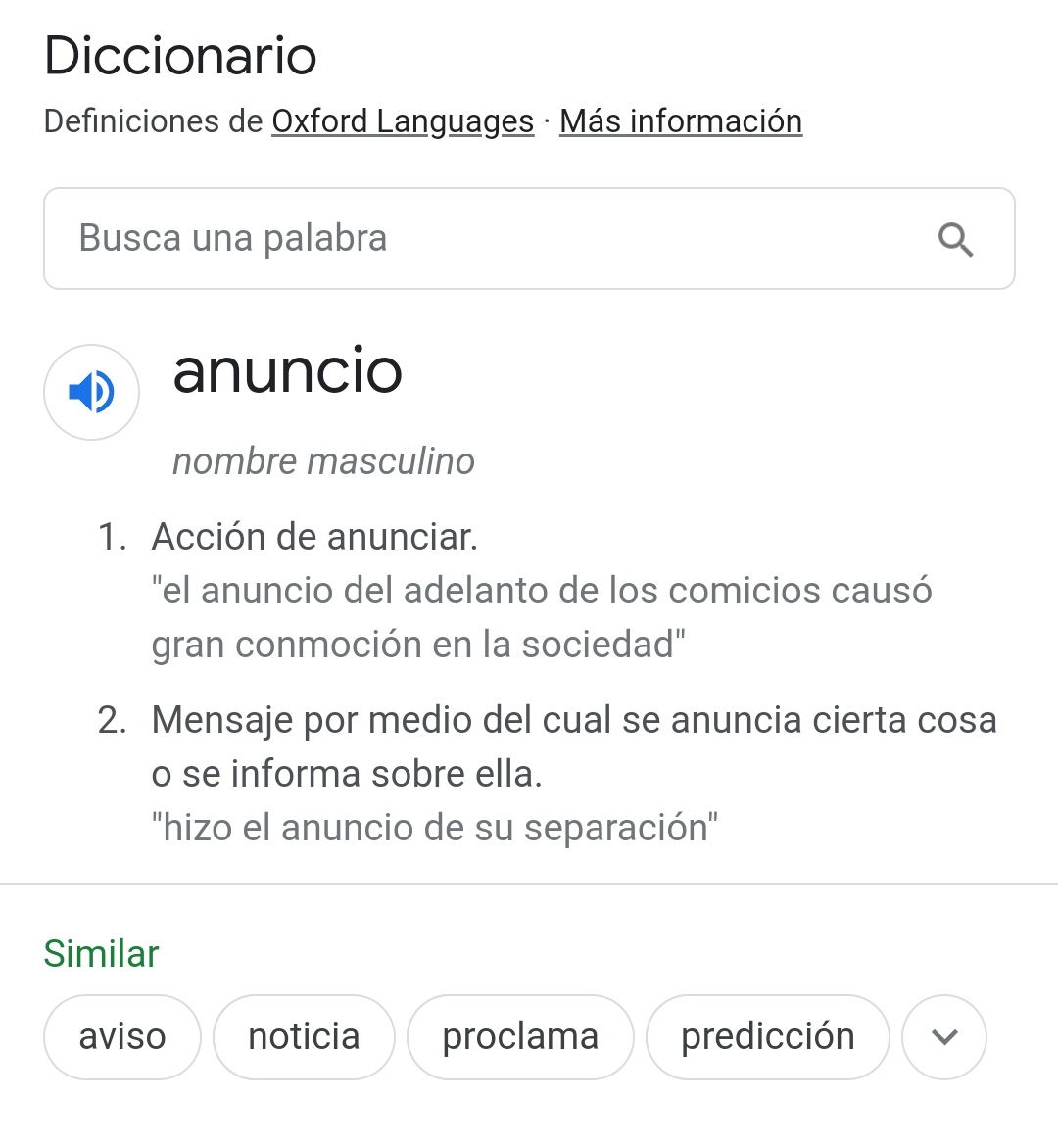Viewport: 1058px width, 1148px height.
Task: Open the Más información link
Action: coord(680,121)
